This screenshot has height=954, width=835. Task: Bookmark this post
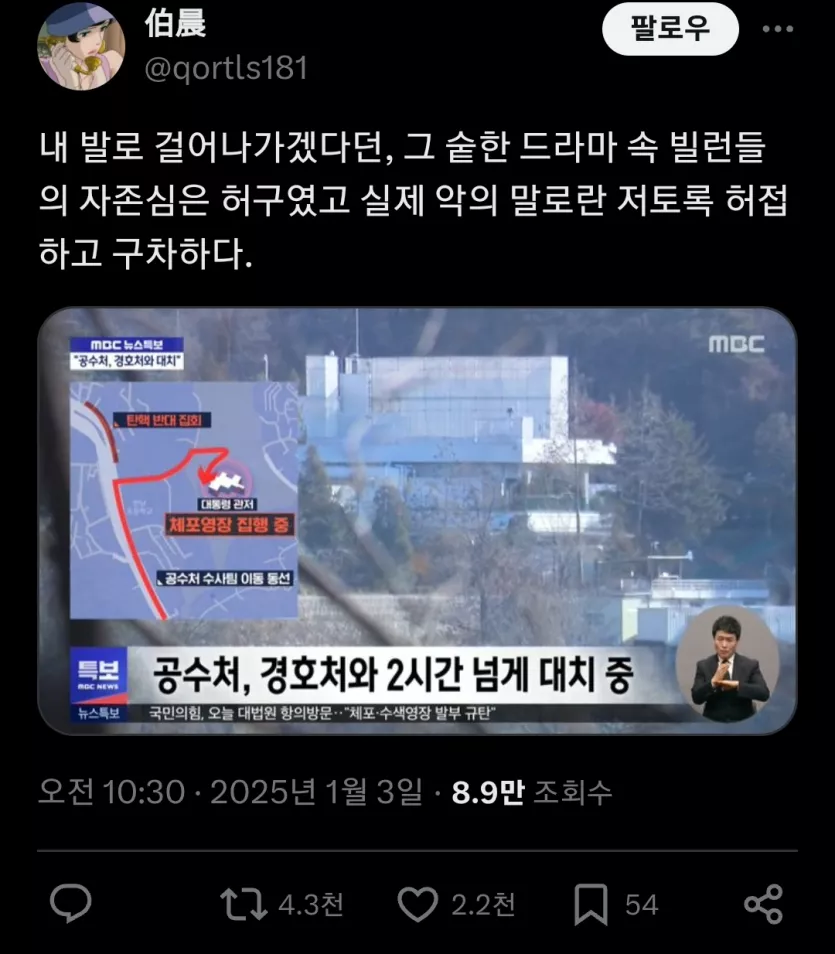coord(591,905)
